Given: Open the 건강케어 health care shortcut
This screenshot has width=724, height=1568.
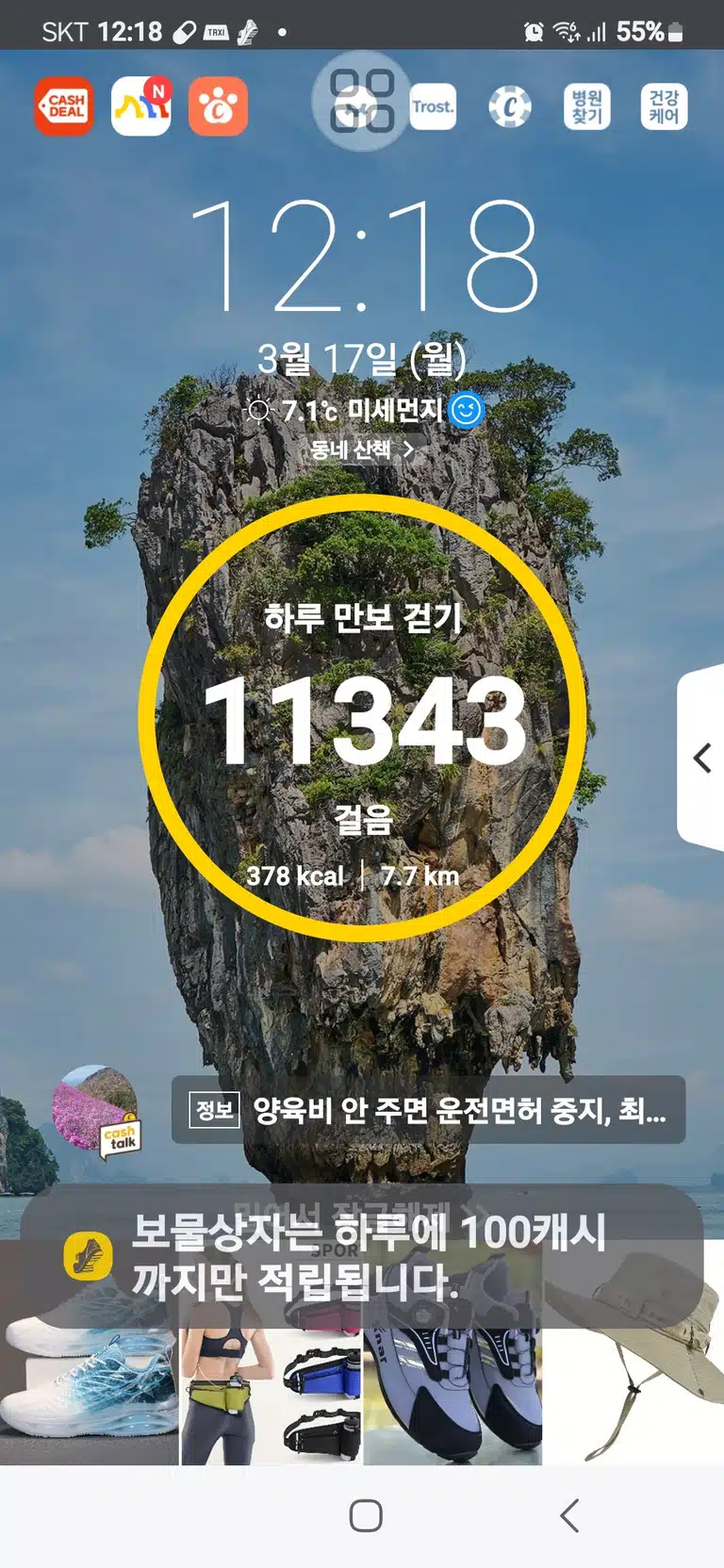Looking at the screenshot, I should pos(664,106).
